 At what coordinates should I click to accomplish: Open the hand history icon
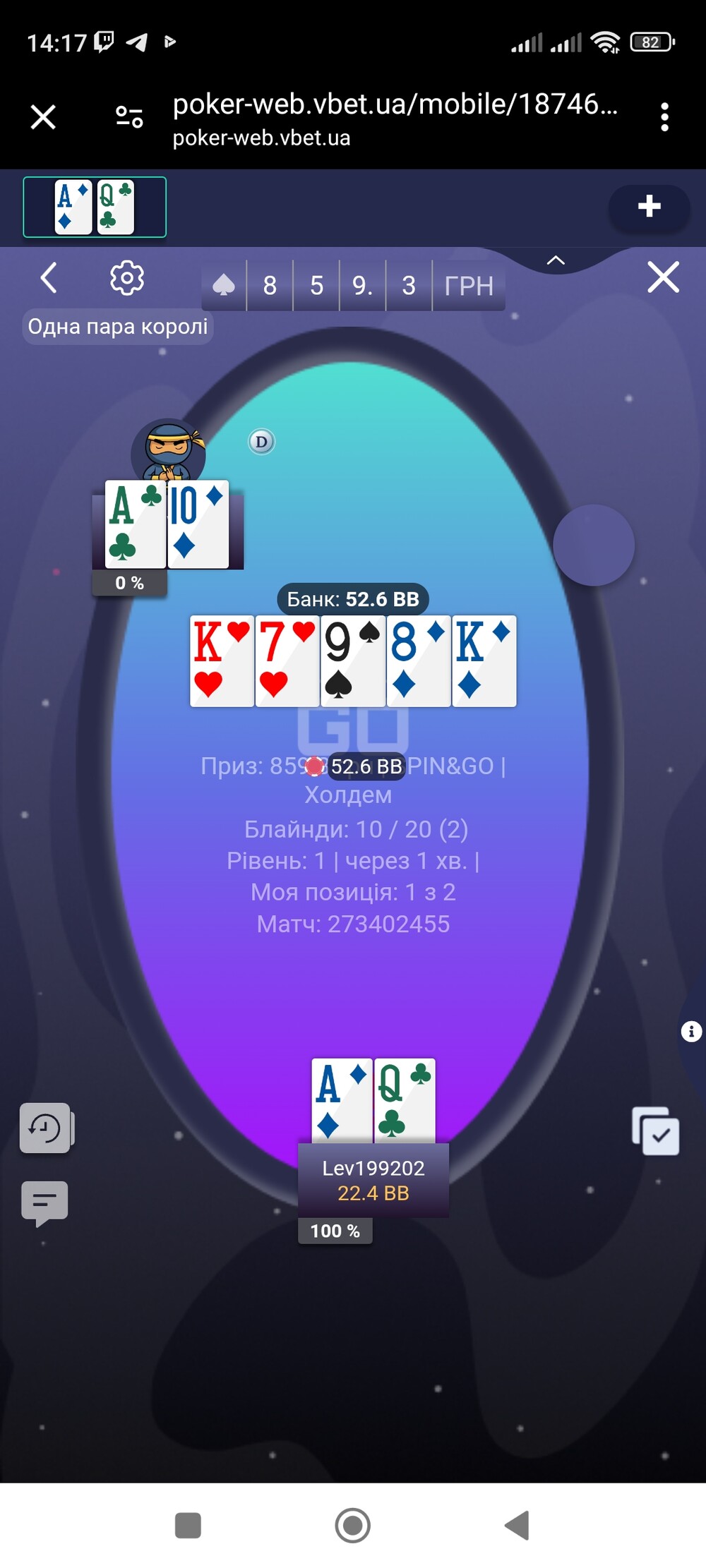point(45,1128)
